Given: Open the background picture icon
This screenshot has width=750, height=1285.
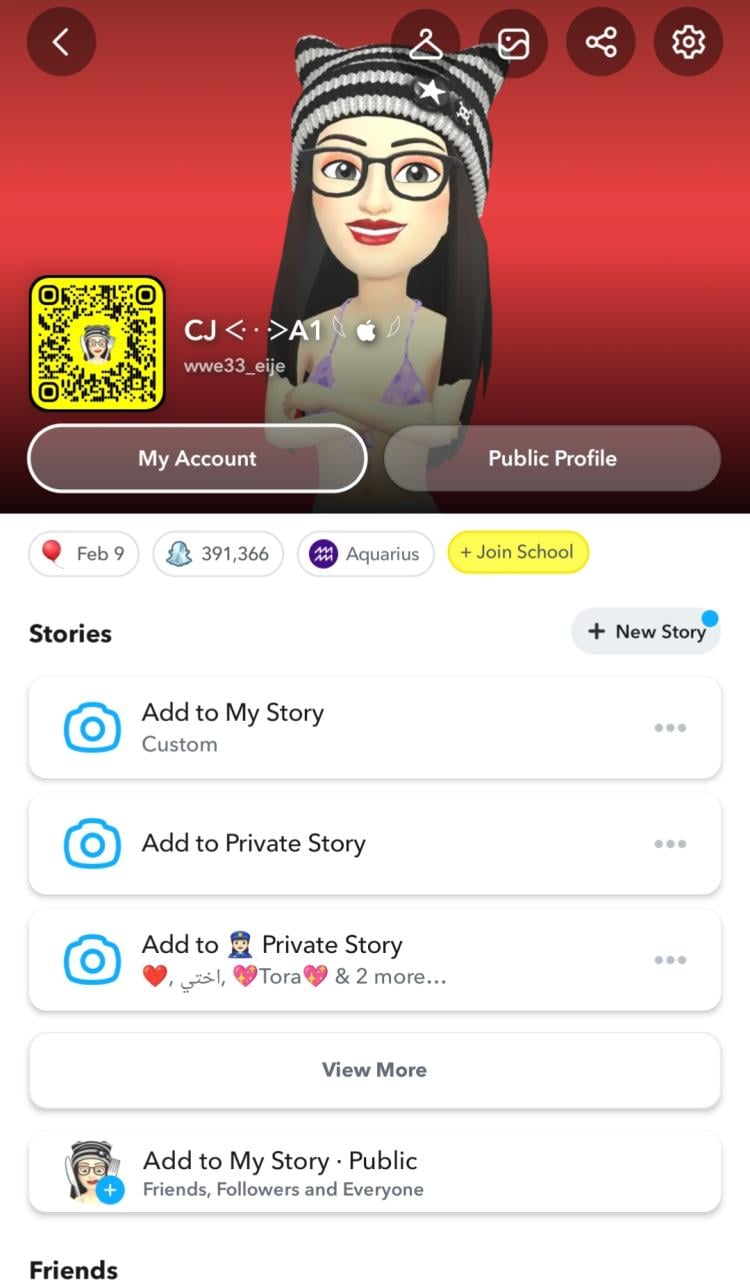Looking at the screenshot, I should click(x=513, y=42).
